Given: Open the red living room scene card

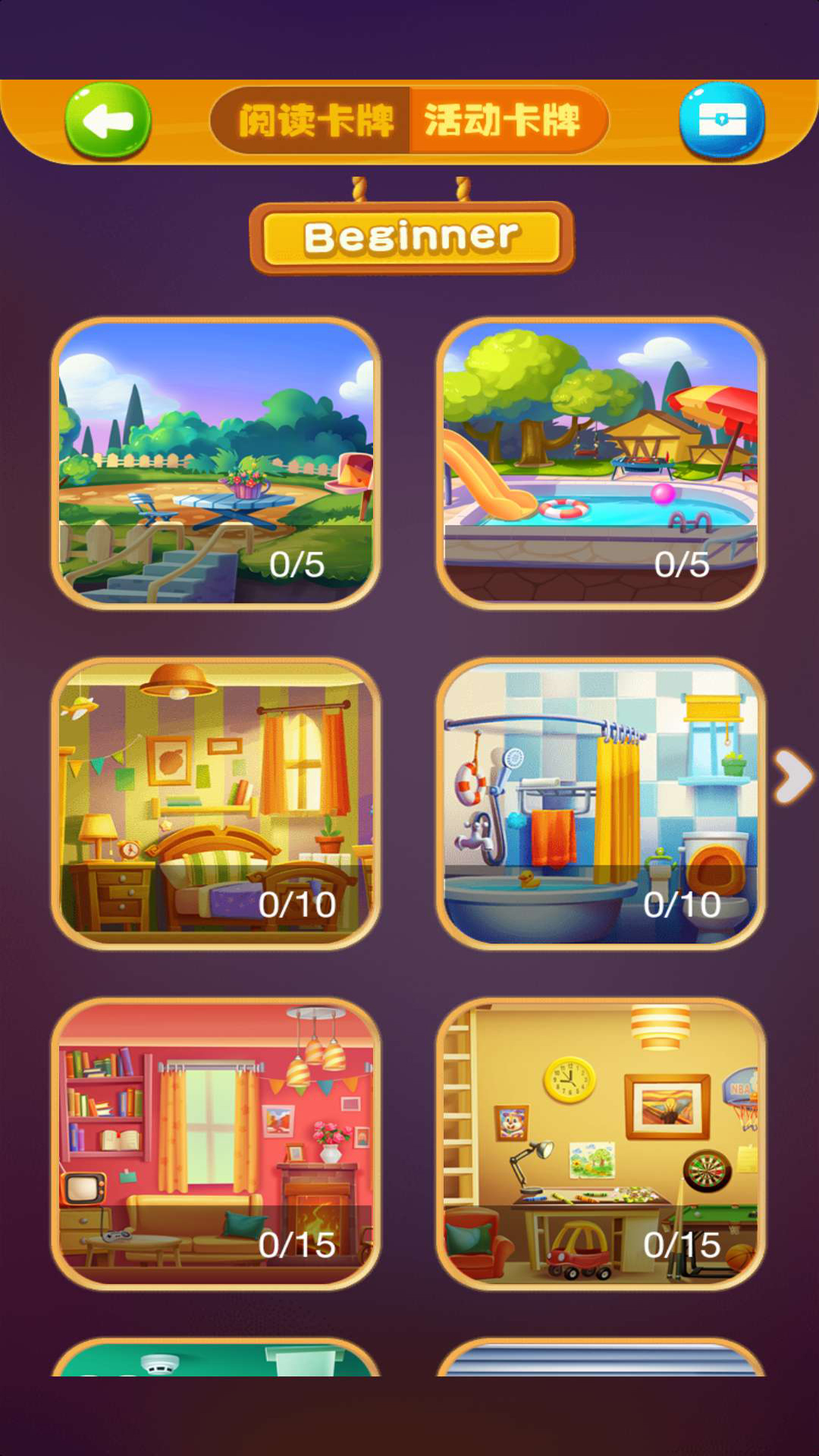Looking at the screenshot, I should click(x=216, y=1143).
